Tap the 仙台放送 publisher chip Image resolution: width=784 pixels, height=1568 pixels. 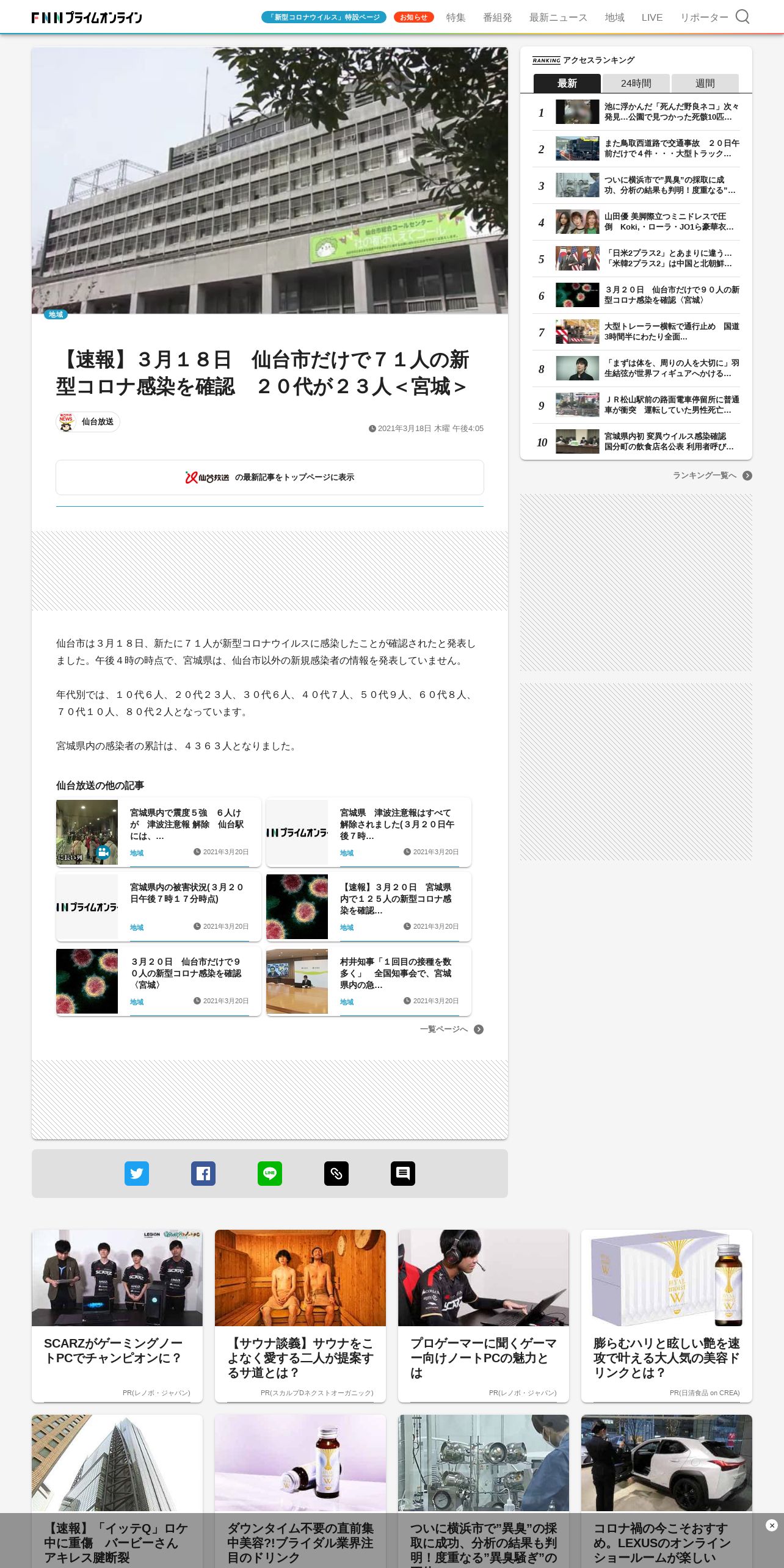point(88,422)
